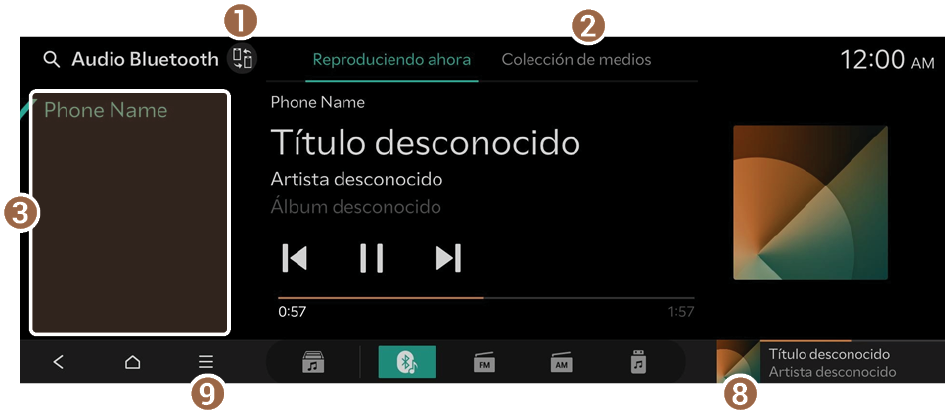The width and height of the screenshot is (945, 418).
Task: Switch to AM radio source
Action: point(562,362)
